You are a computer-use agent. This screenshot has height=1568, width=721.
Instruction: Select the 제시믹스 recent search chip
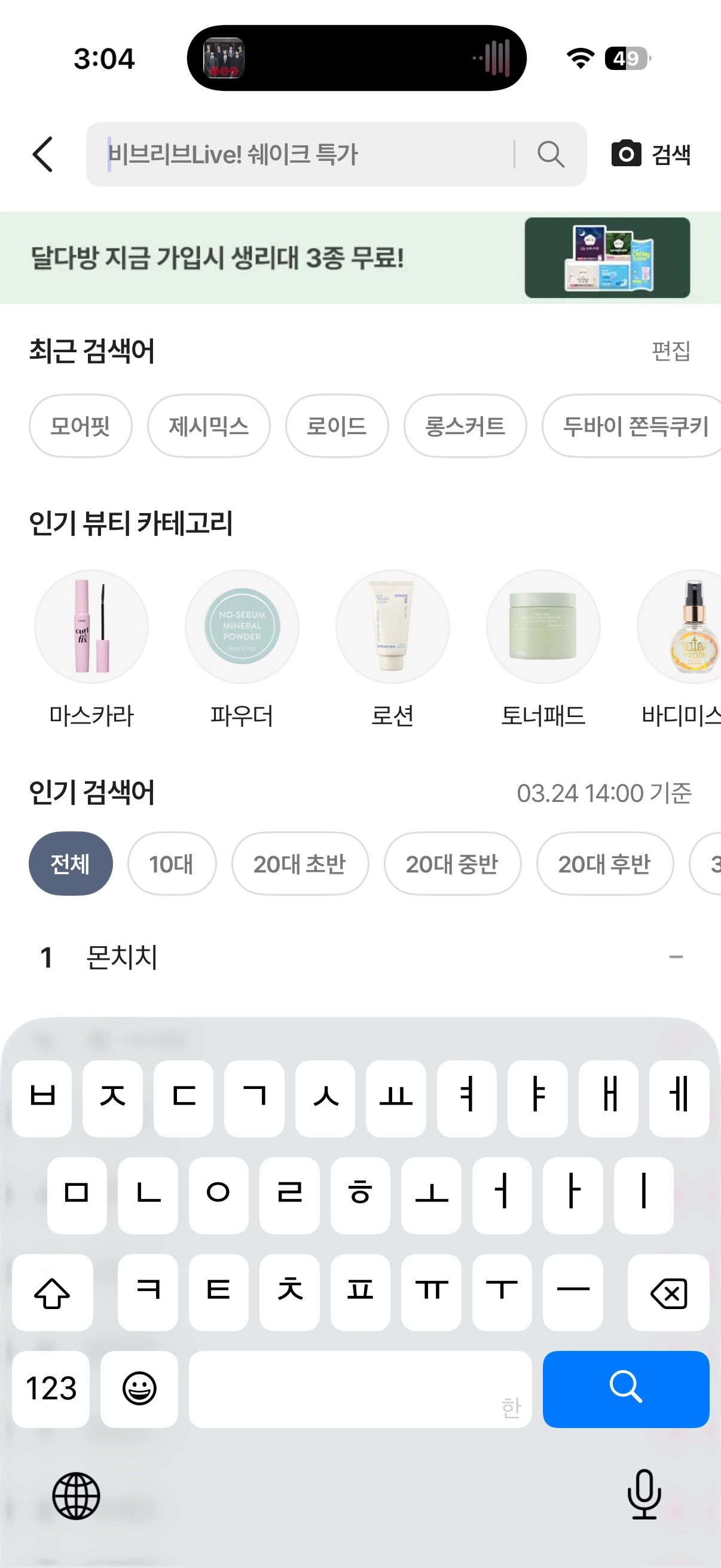point(209,426)
